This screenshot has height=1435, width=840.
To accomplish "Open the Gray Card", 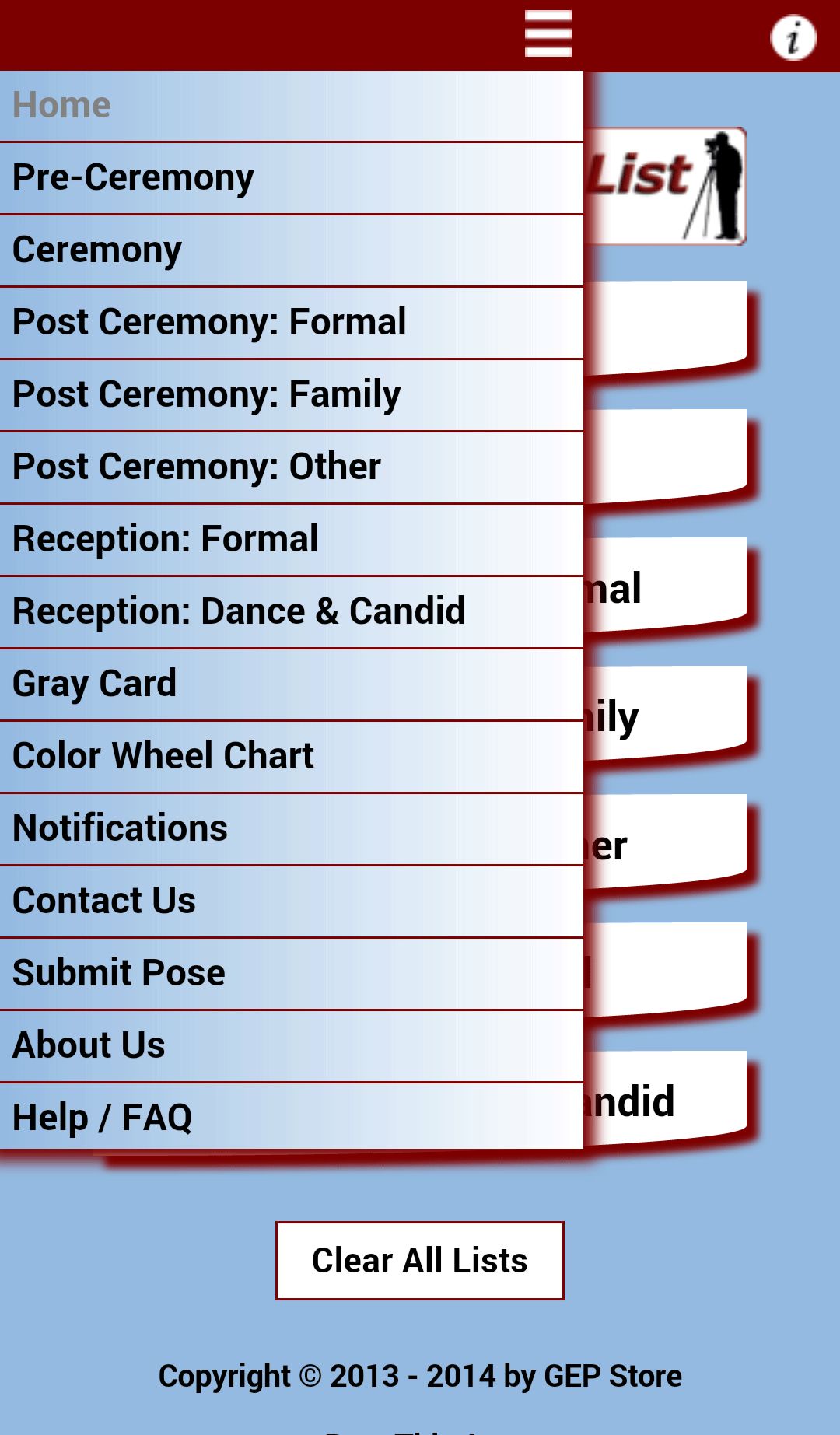I will click(292, 684).
